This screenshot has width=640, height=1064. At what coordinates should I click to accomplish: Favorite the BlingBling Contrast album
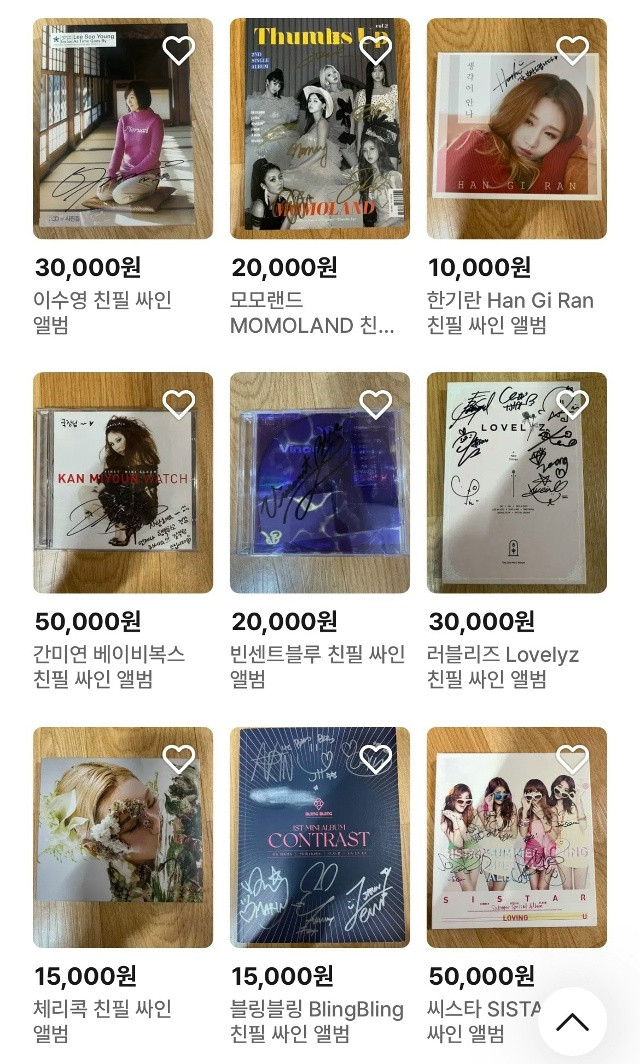(375, 759)
